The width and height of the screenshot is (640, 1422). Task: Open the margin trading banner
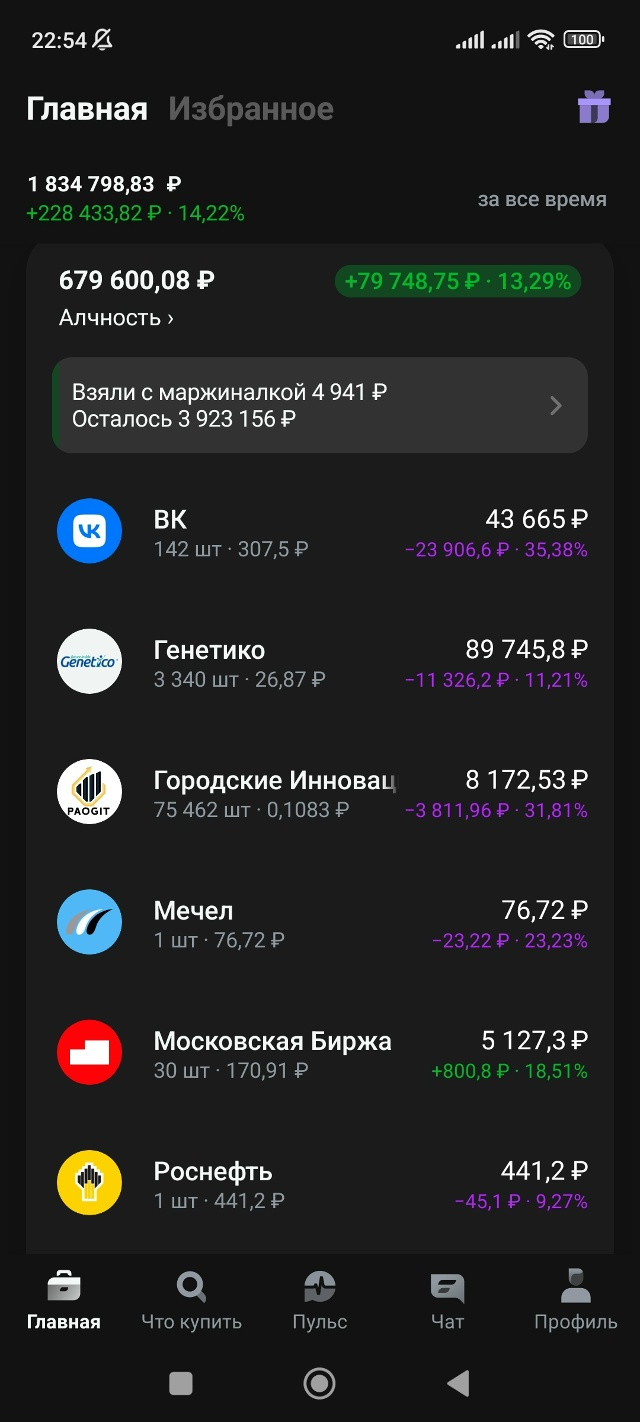coord(320,405)
